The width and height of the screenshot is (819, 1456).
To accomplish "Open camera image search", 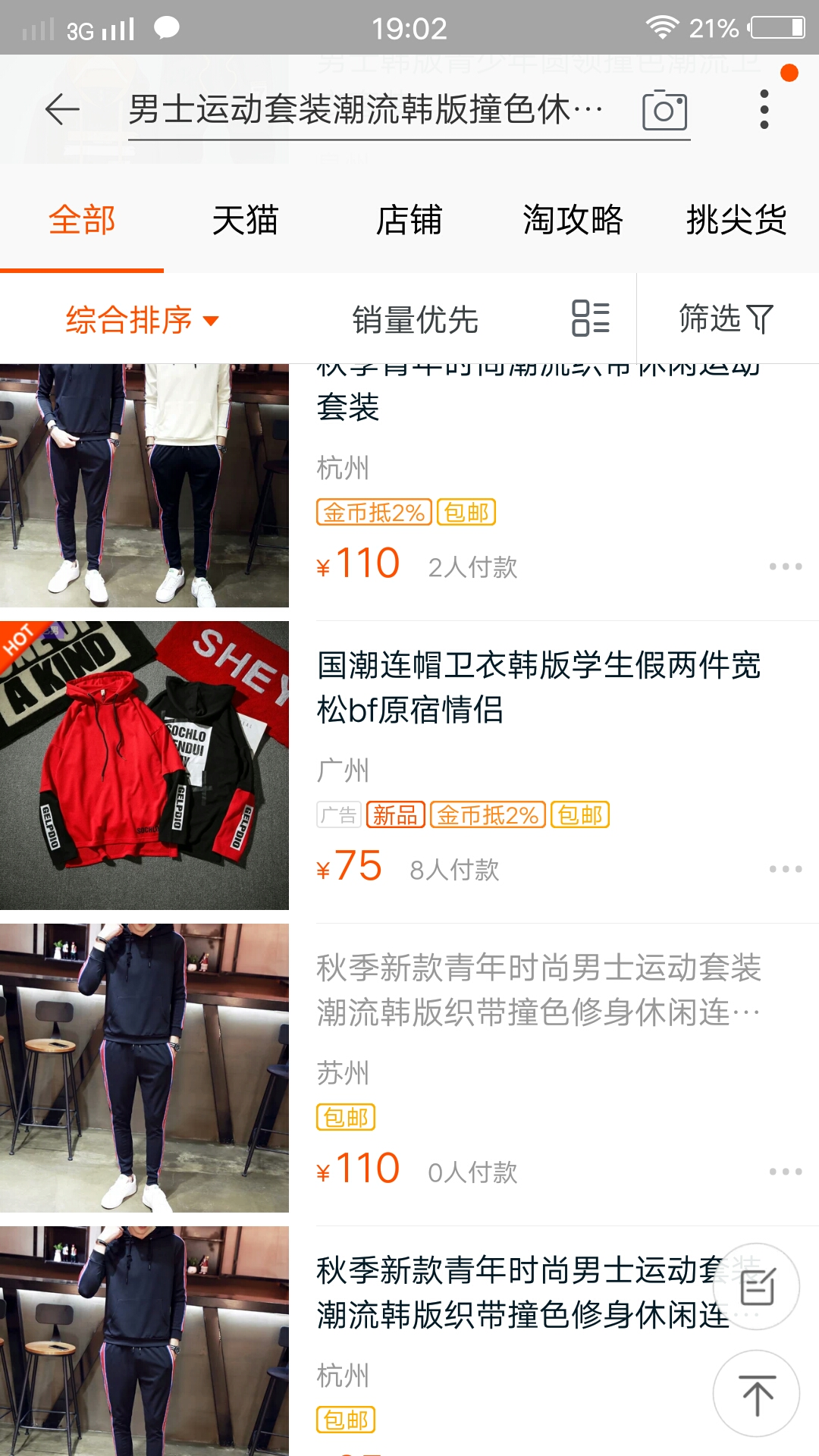I will coord(664,111).
